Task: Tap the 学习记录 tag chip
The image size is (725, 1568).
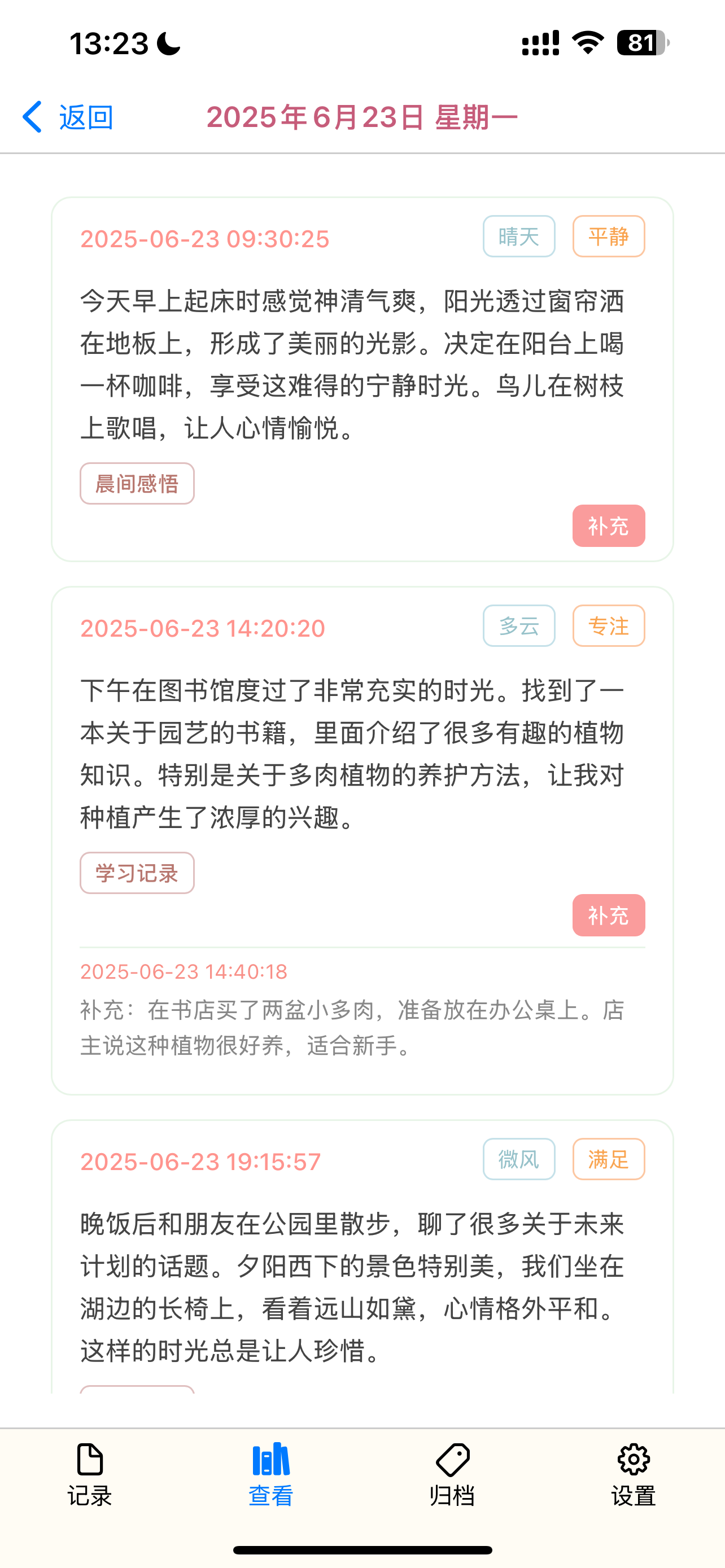Action: pos(137,874)
